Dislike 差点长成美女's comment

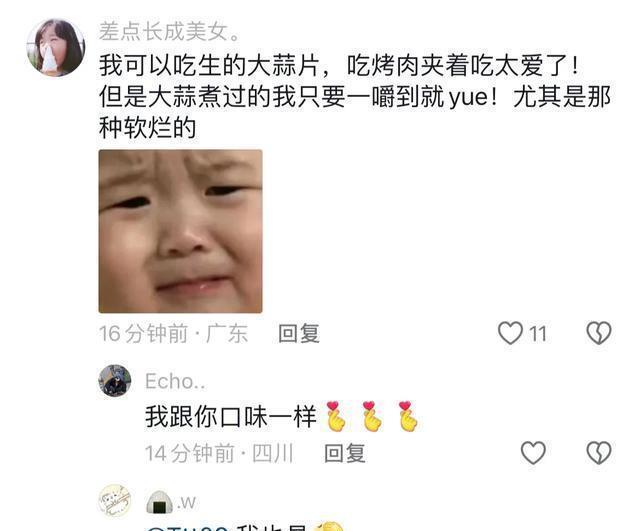[598, 333]
